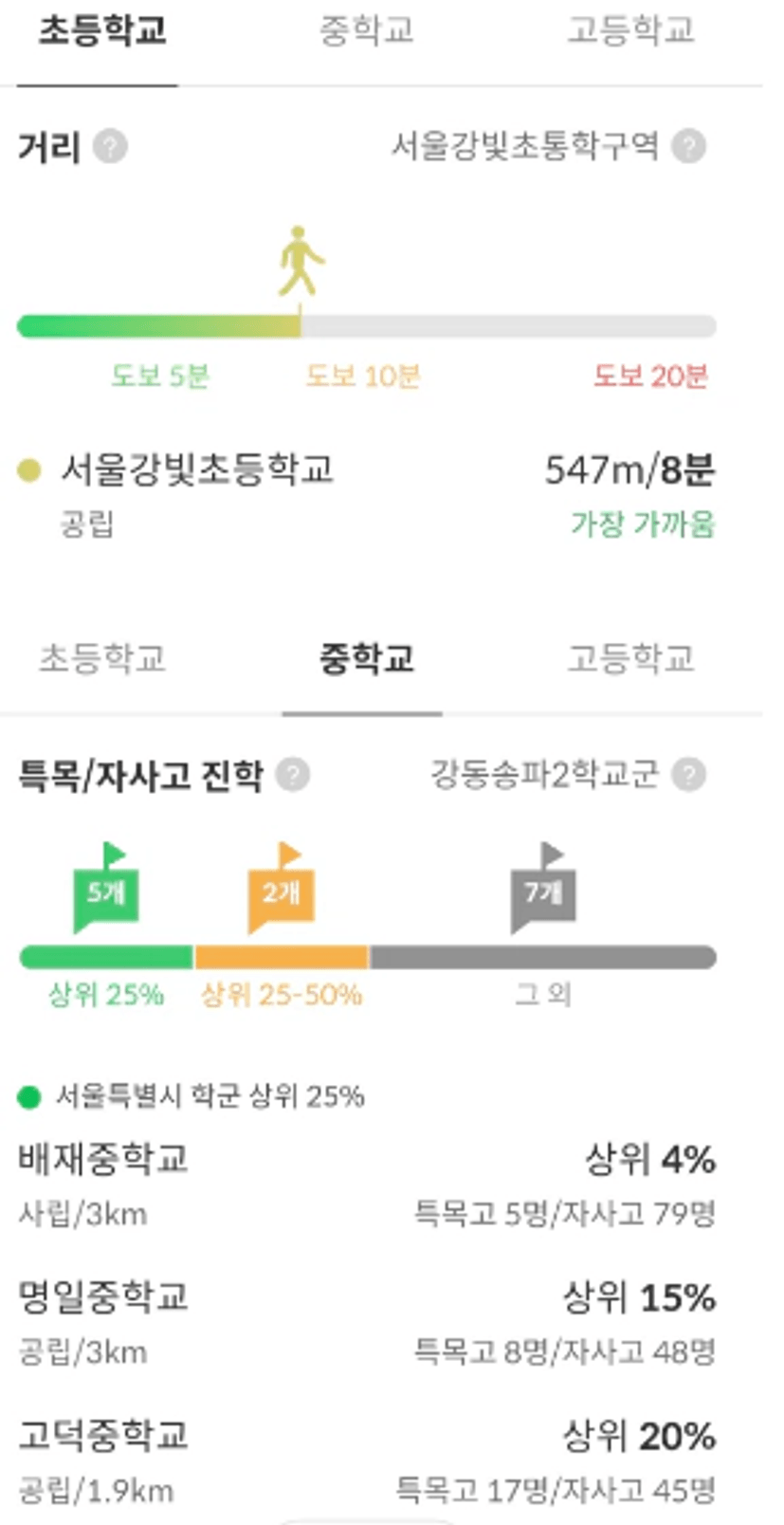Open the help icon next to 특목/자사고 진학
The width and height of the screenshot is (784, 1525).
(x=293, y=775)
